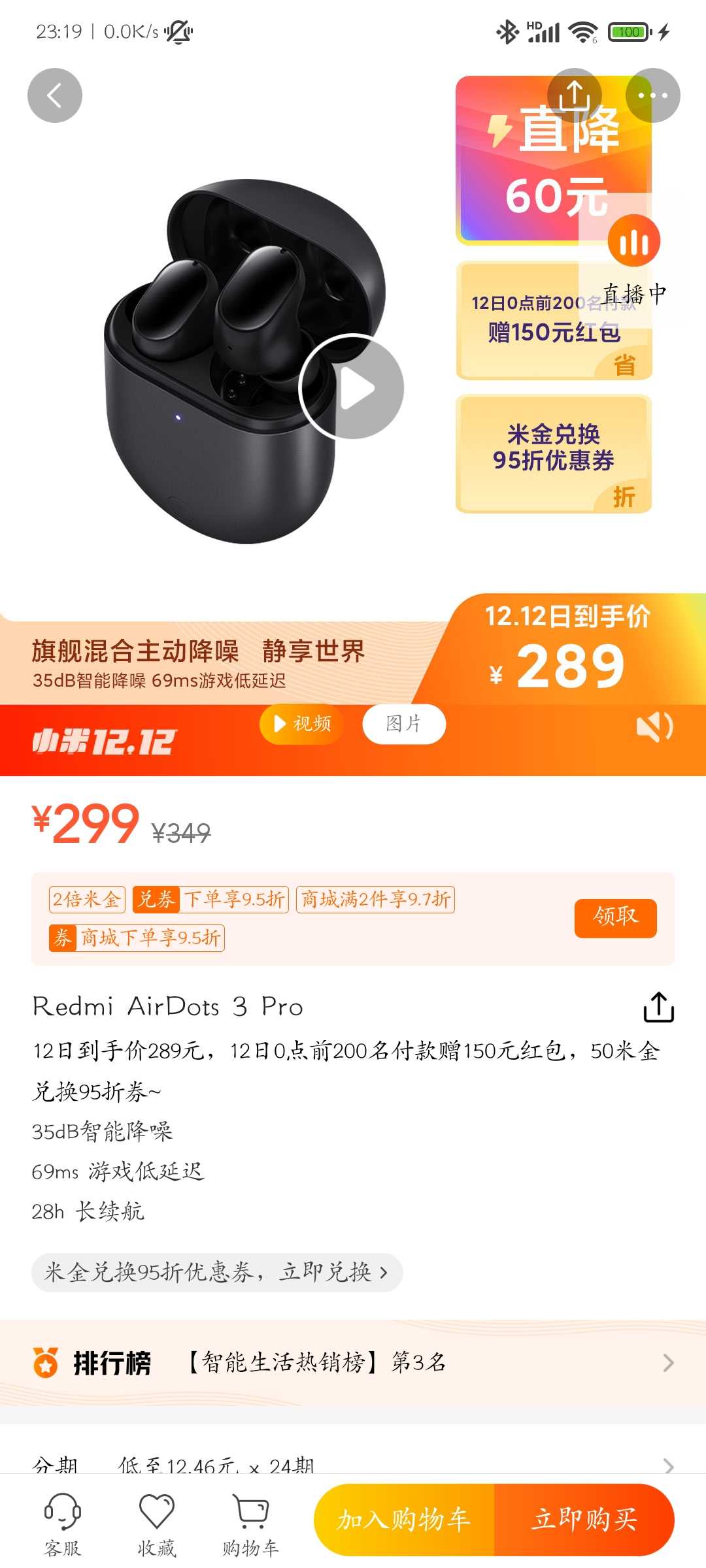Viewport: 706px width, 1568px height.
Task: Tap 立即购买 to buy now
Action: click(x=584, y=1520)
